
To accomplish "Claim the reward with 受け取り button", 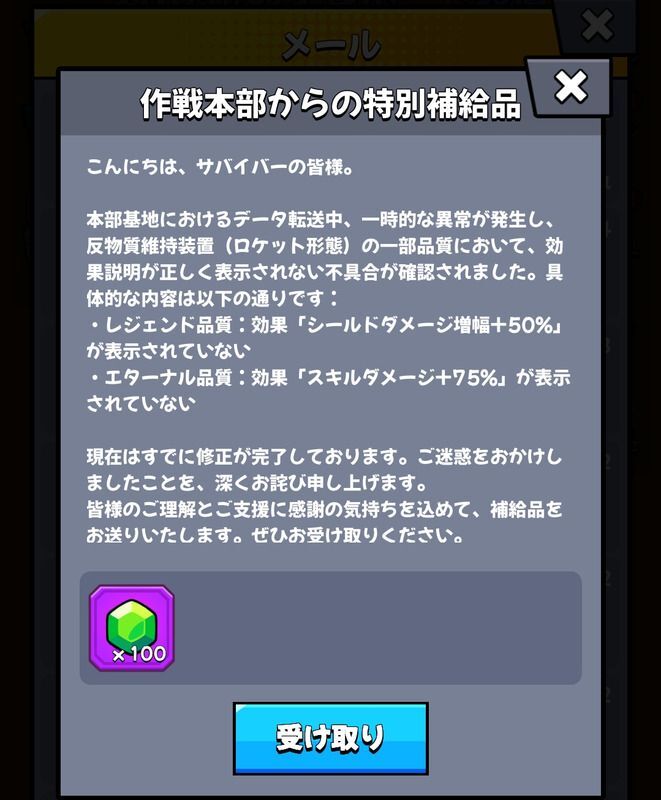I will [x=330, y=738].
